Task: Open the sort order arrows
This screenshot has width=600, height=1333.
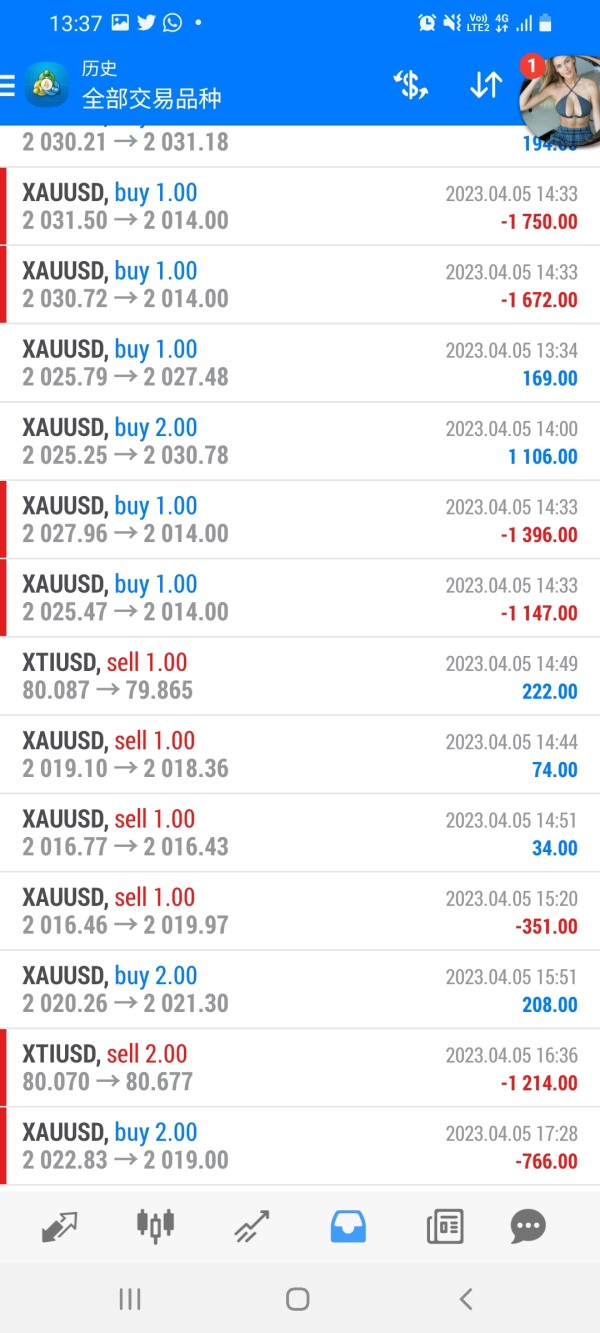Action: [486, 85]
